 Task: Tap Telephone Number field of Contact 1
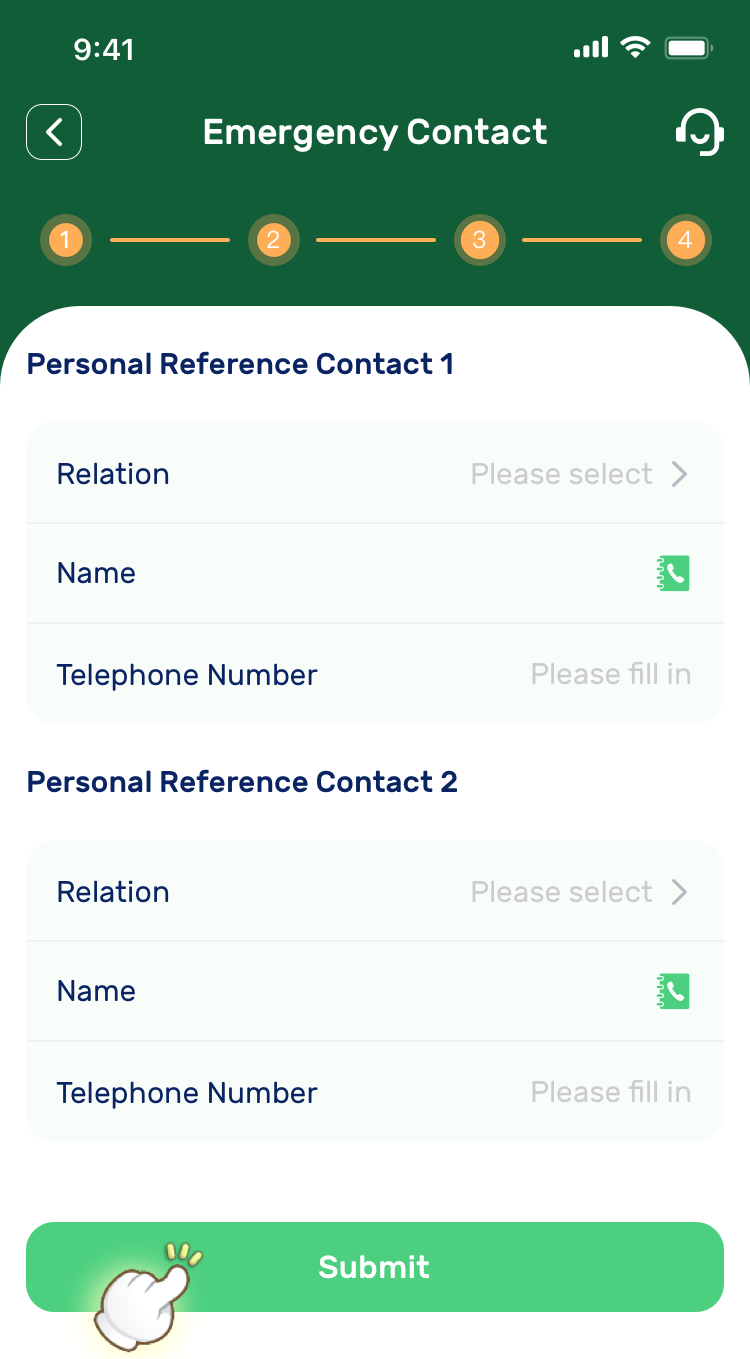pos(375,674)
